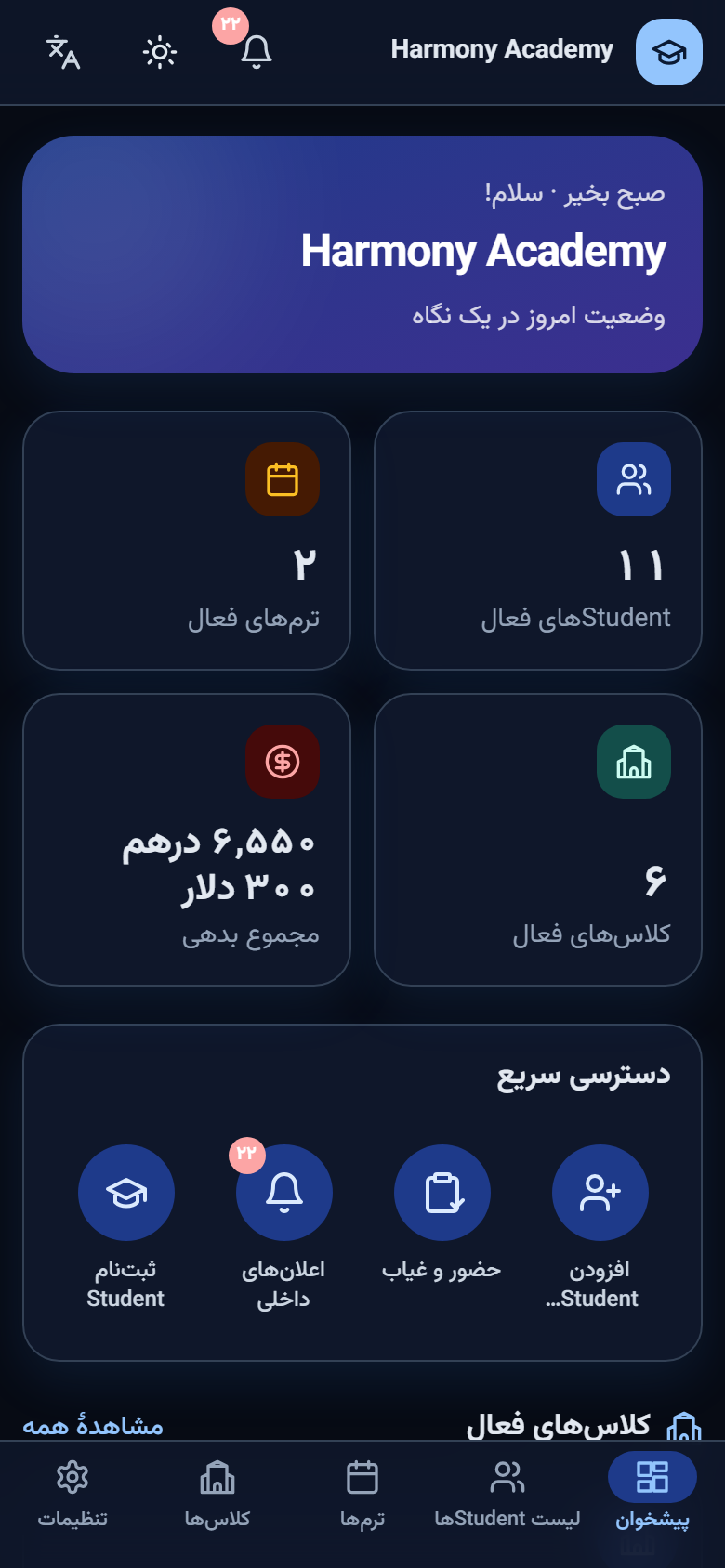Open the language translate icon
Viewport: 725px width, 1568px height.
[x=63, y=52]
